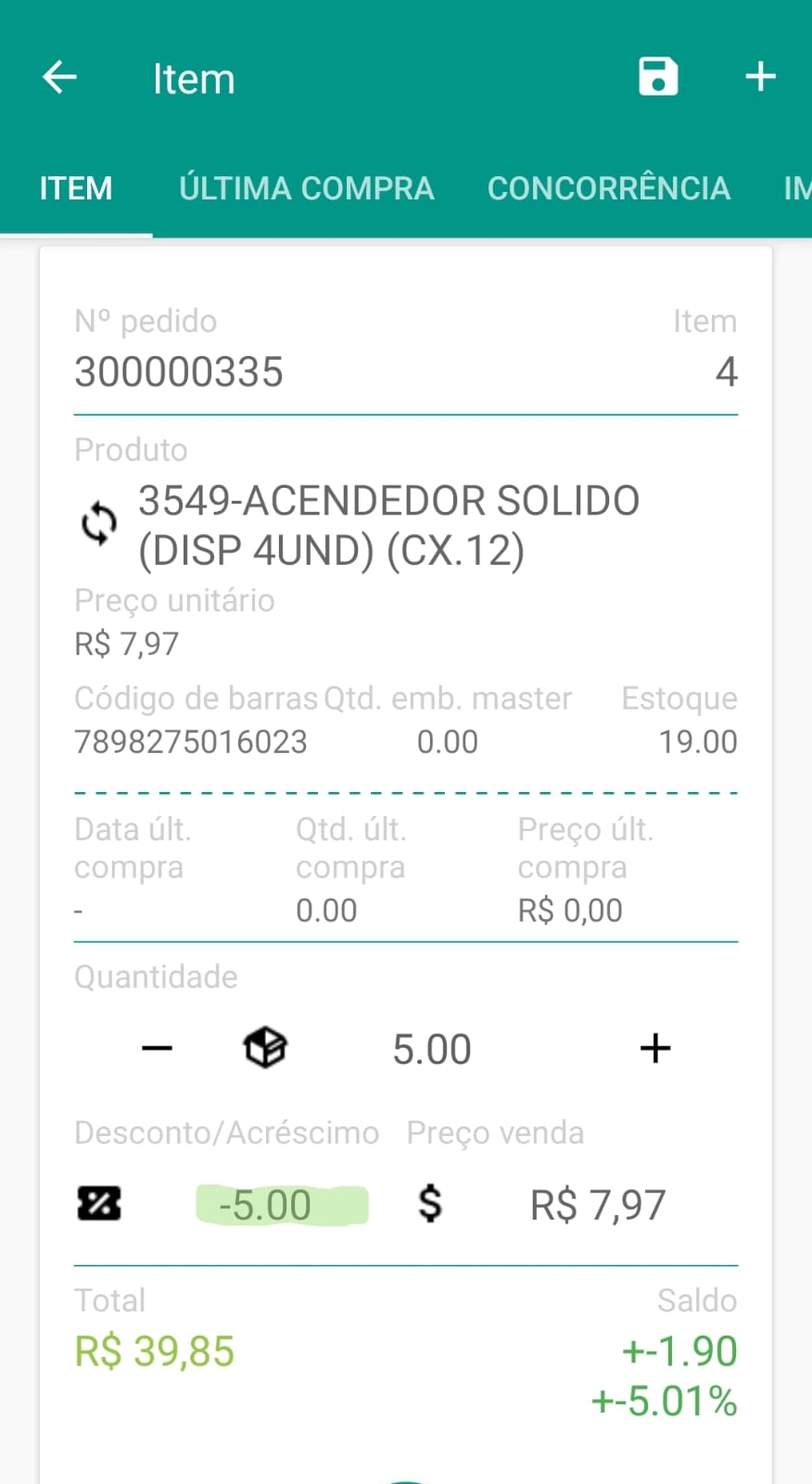The width and height of the screenshot is (812, 1484).
Task: Add a new item with the plus icon
Action: coord(760,77)
